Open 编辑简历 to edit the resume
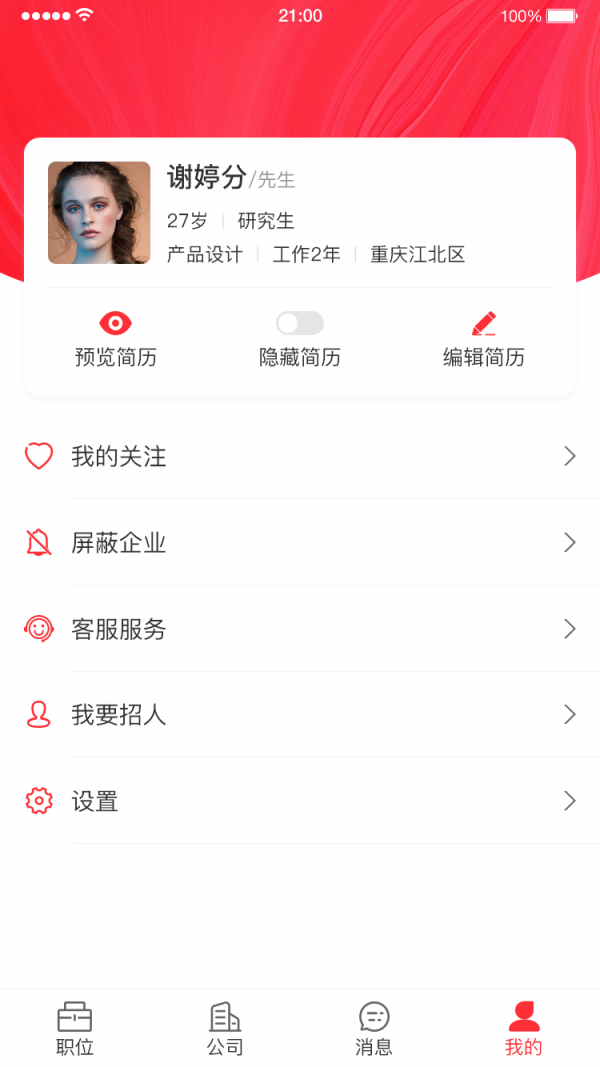Viewport: 600px width, 1067px height. coord(484,340)
